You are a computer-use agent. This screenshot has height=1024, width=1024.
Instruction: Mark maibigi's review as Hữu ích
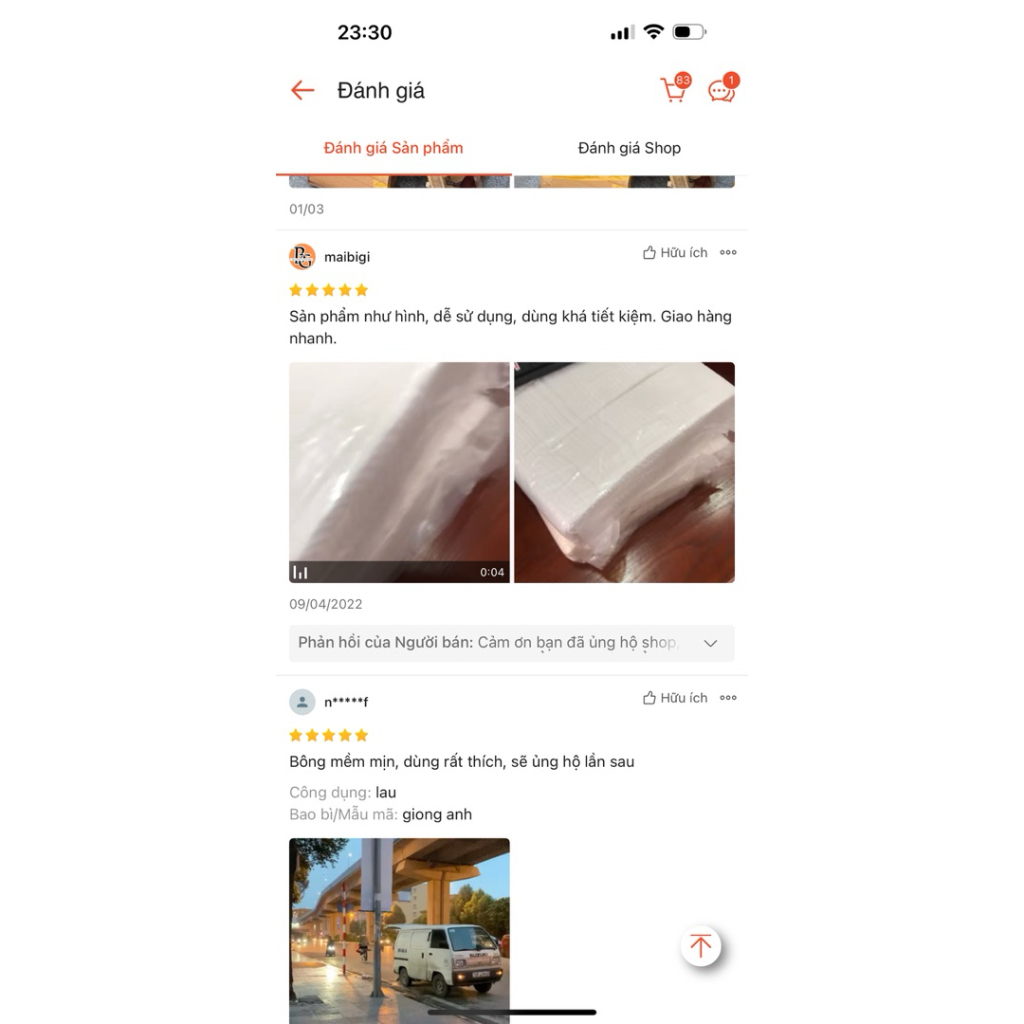click(675, 253)
